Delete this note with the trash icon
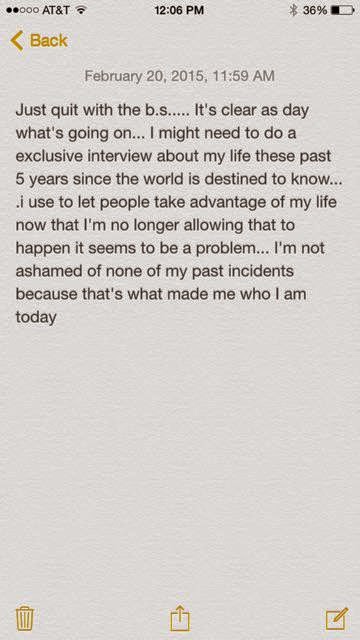 tap(25, 618)
